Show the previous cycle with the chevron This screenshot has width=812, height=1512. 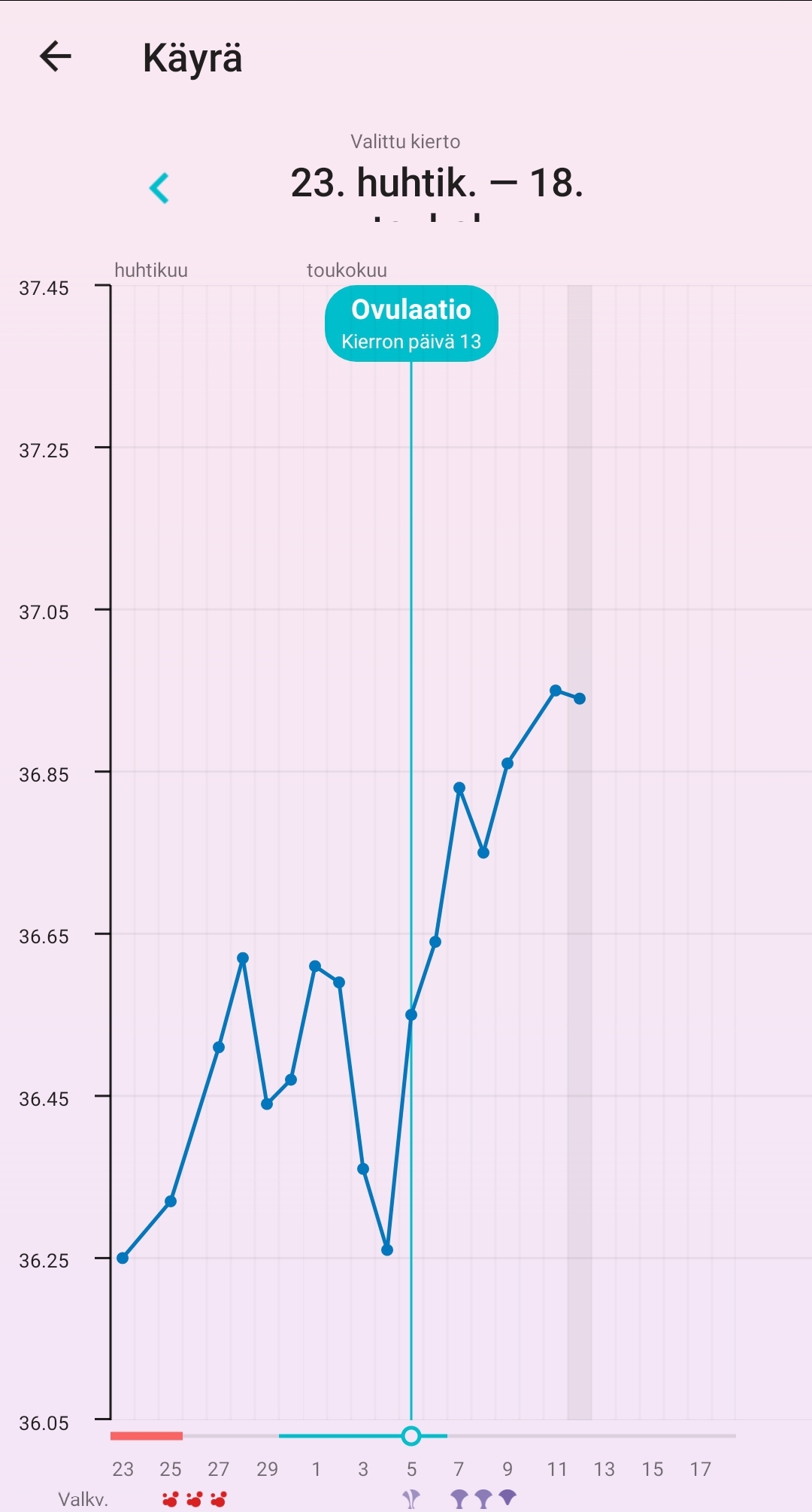coord(159,188)
